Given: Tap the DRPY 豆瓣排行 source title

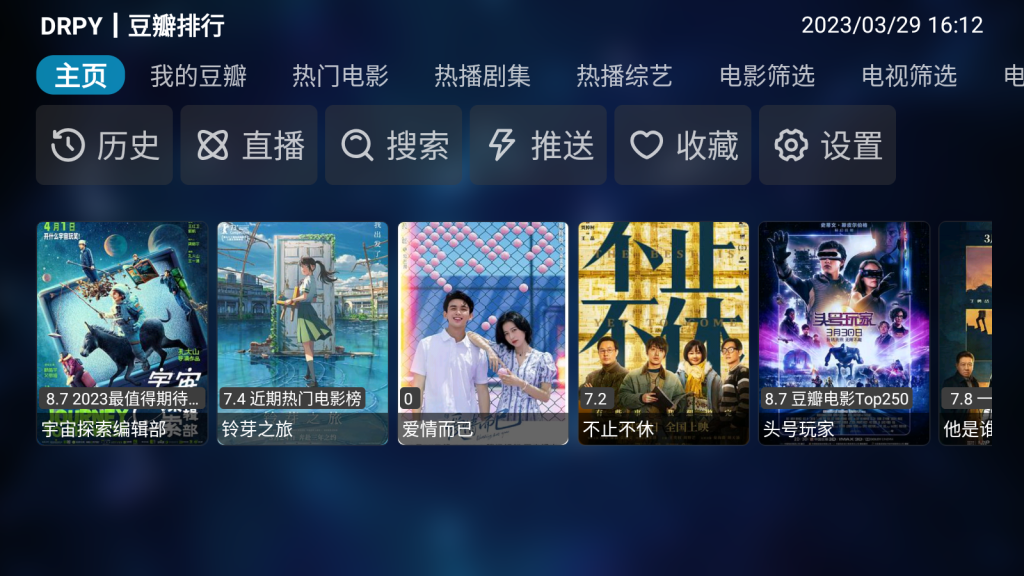Looking at the screenshot, I should (132, 26).
